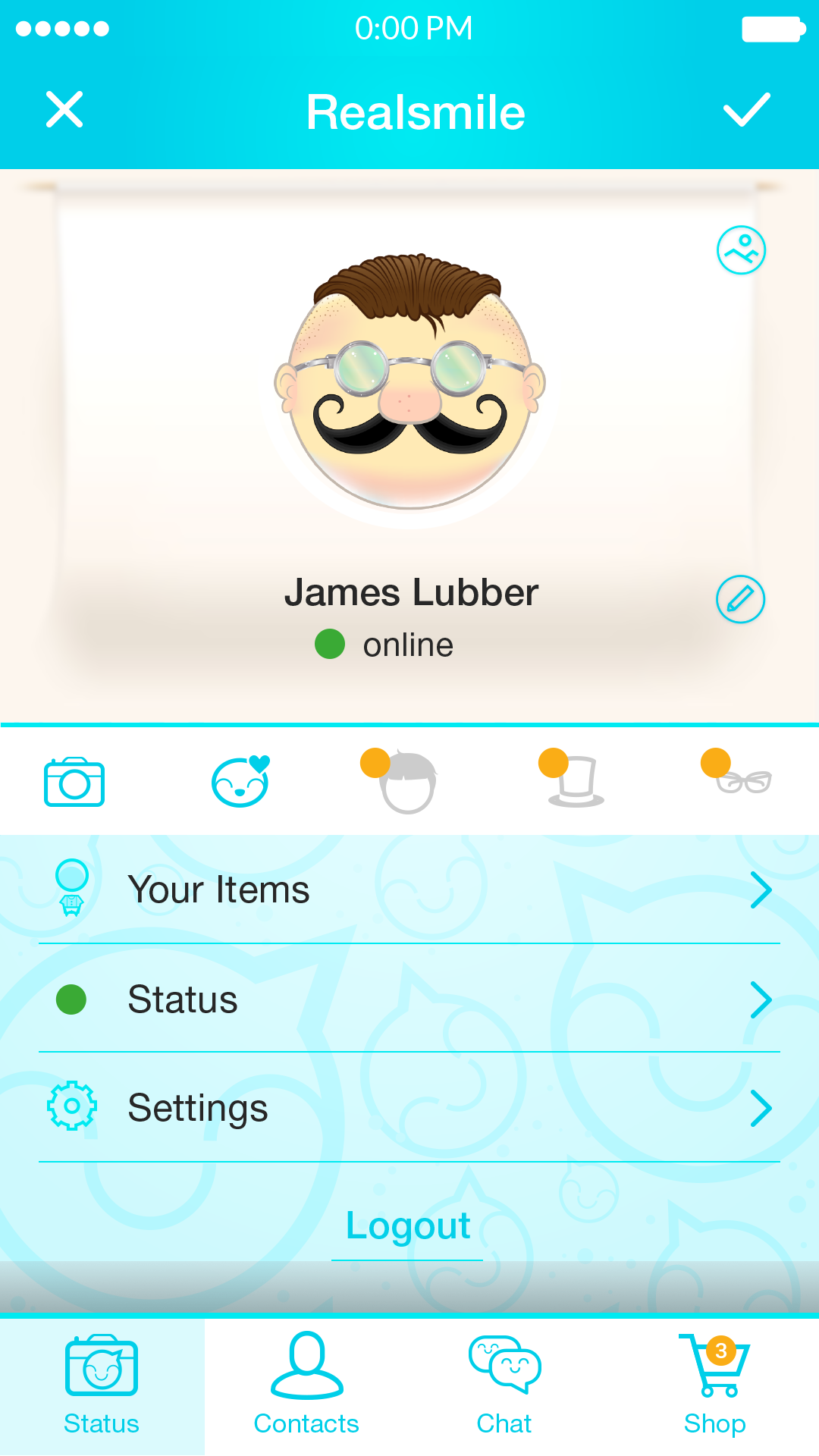Edit the name James Lubber
Viewport: 819px width, 1456px height.
point(740,599)
